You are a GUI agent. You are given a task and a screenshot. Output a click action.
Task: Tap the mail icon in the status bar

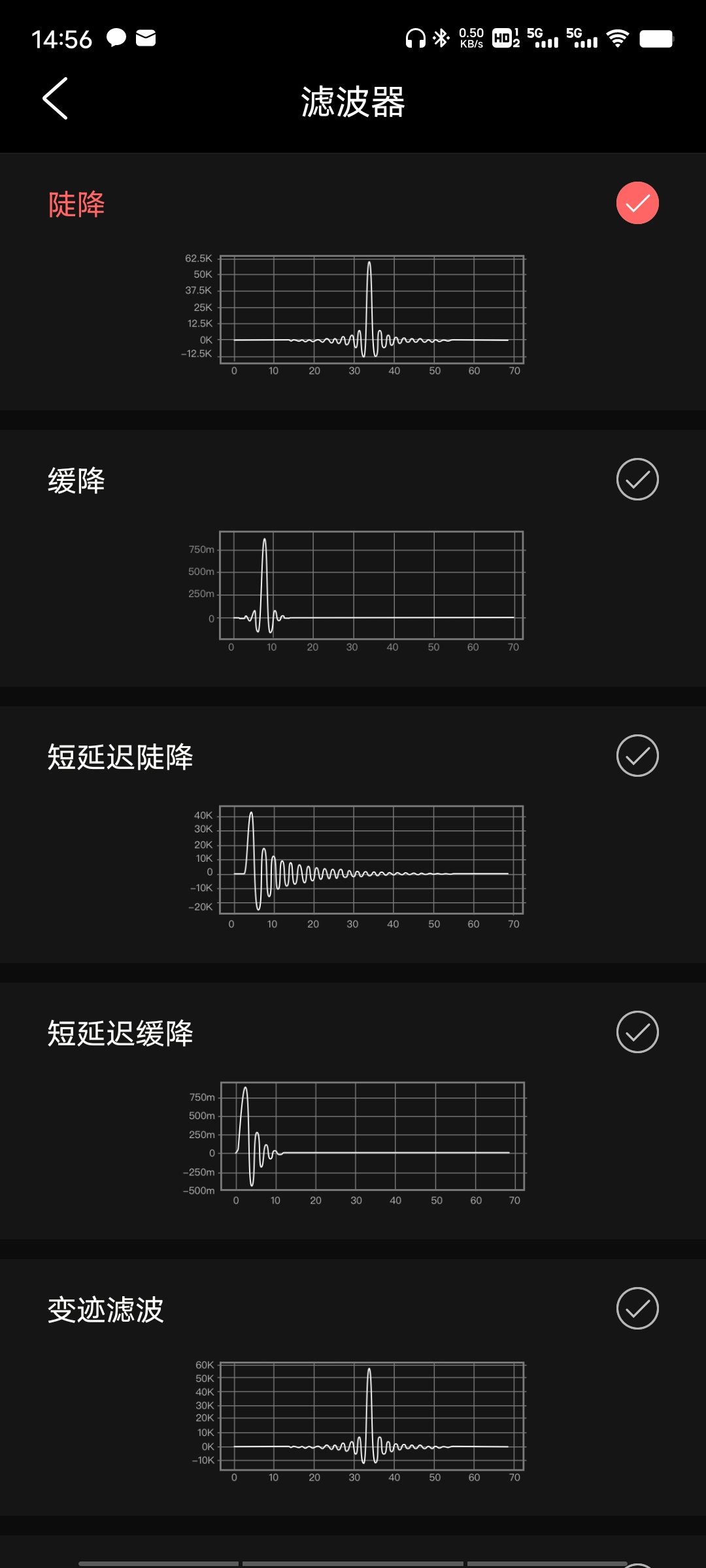tap(145, 39)
